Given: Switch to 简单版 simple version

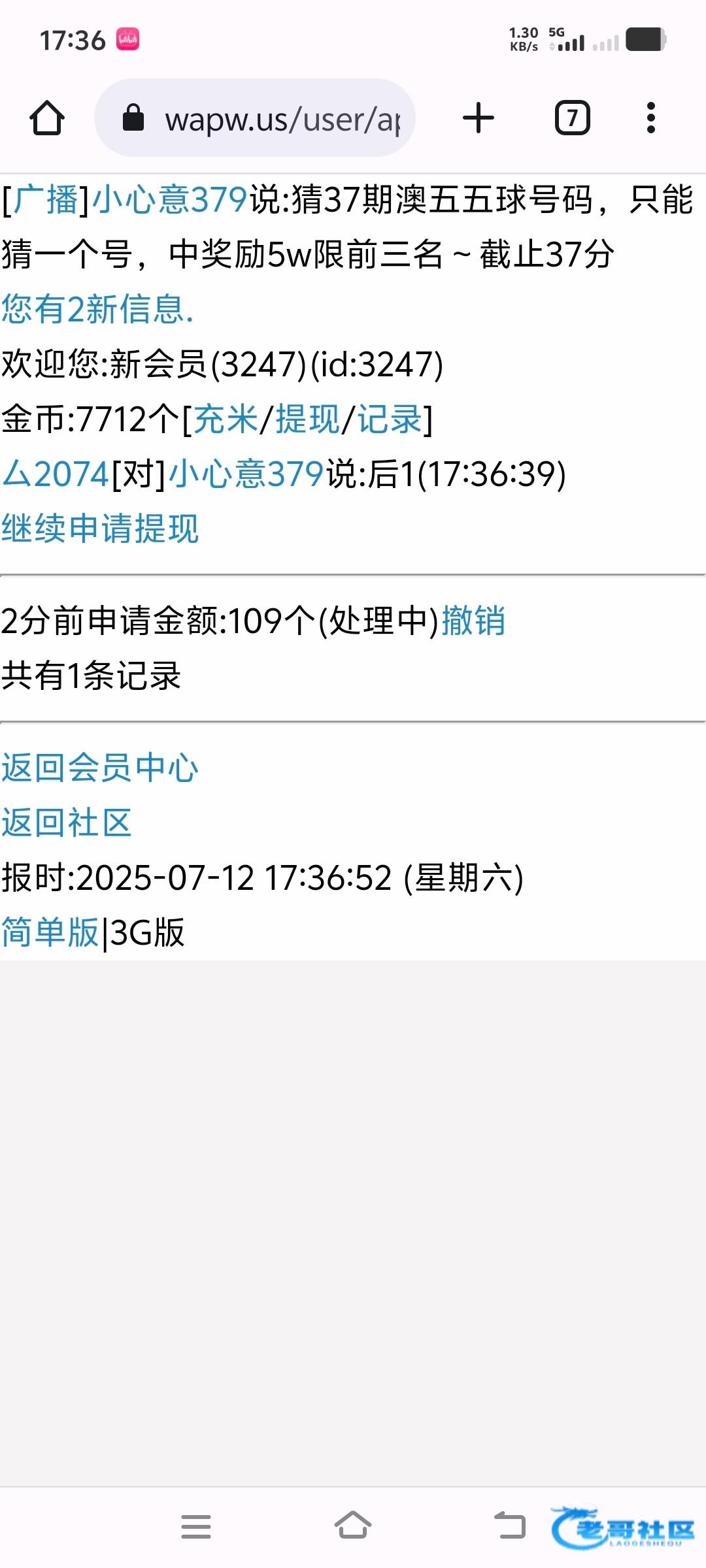Looking at the screenshot, I should (50, 932).
